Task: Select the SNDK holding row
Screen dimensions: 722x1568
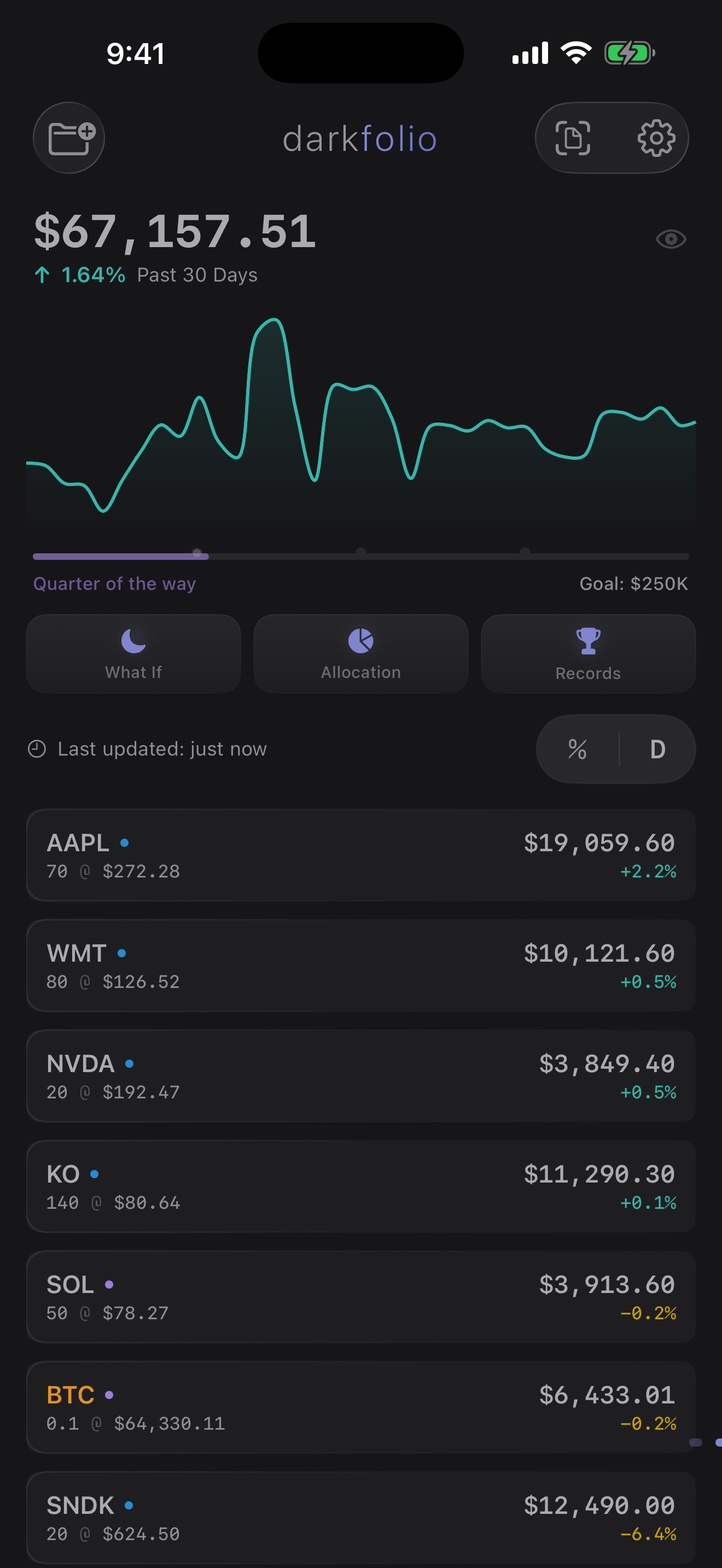Action: [x=360, y=1519]
